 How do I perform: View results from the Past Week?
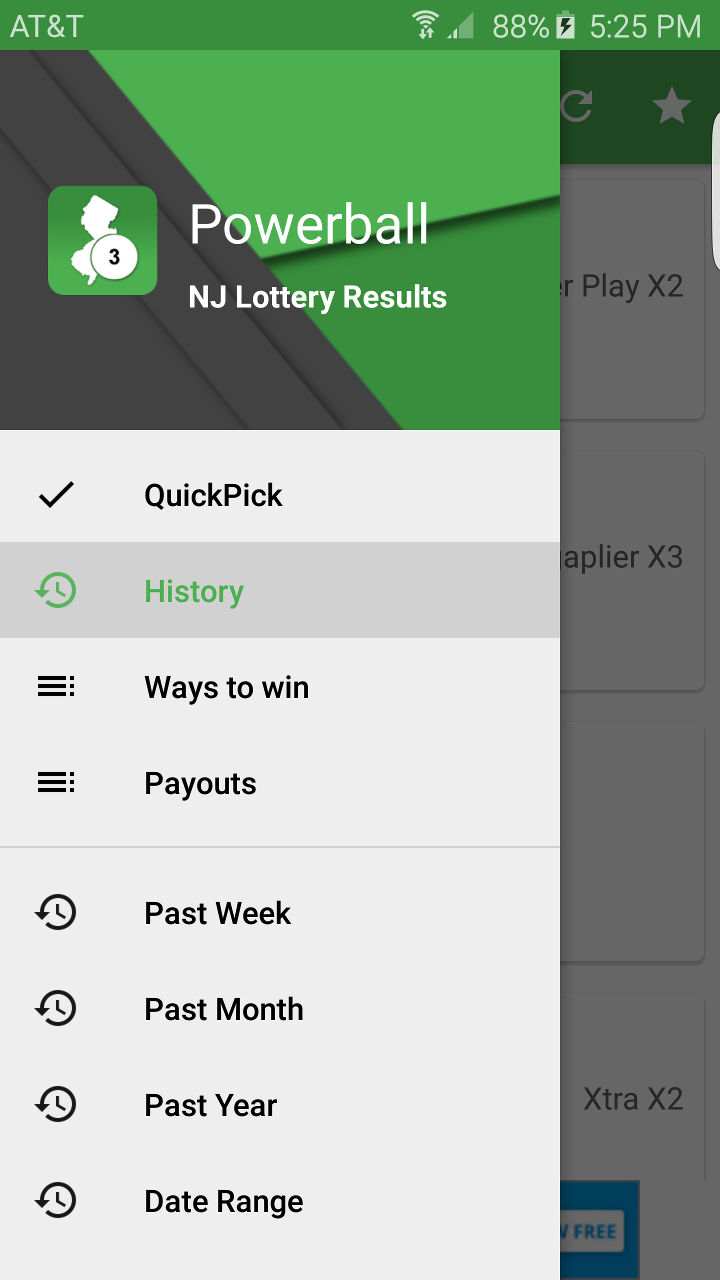pos(217,912)
